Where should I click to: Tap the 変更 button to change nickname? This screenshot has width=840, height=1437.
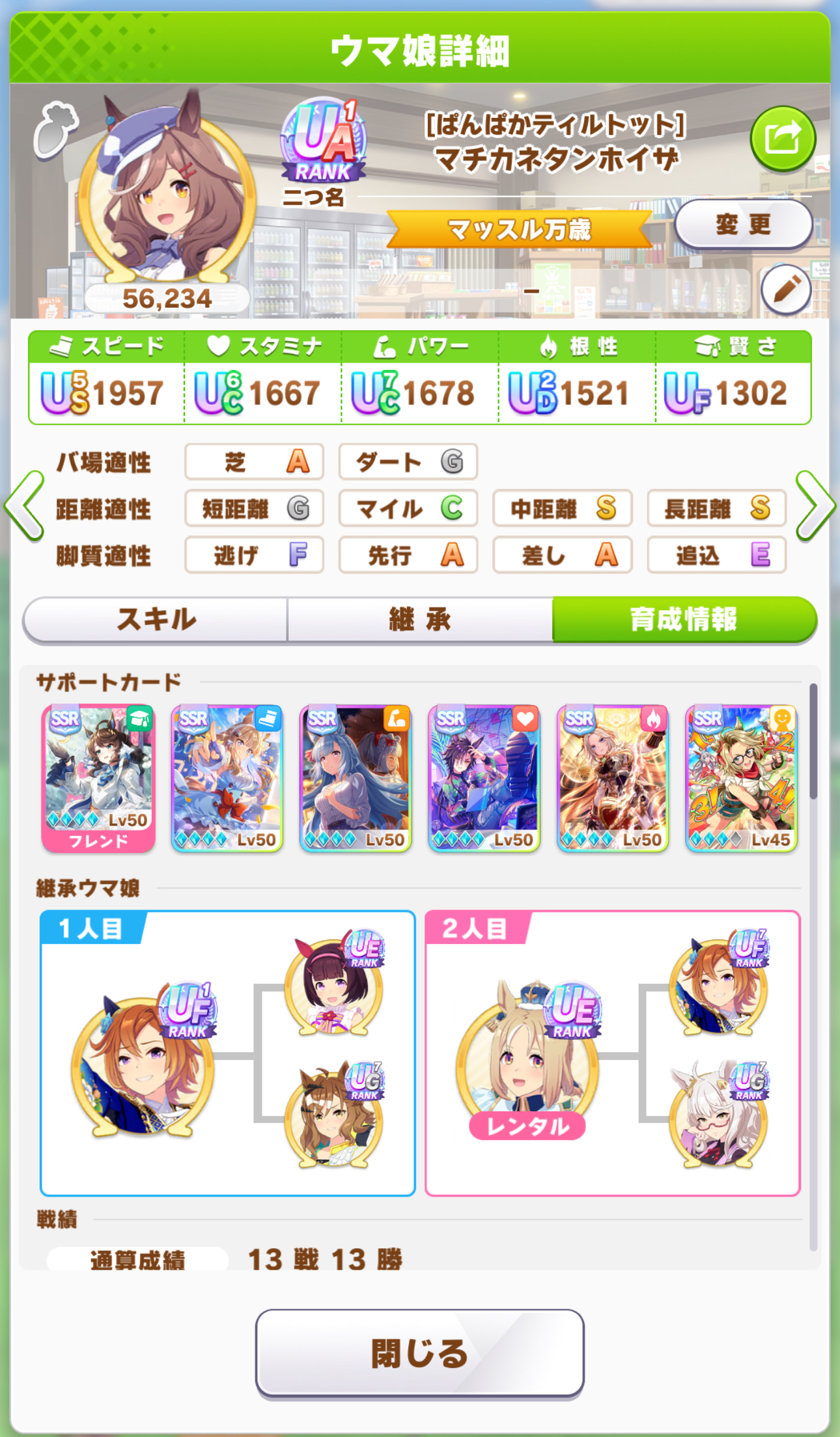(x=743, y=224)
